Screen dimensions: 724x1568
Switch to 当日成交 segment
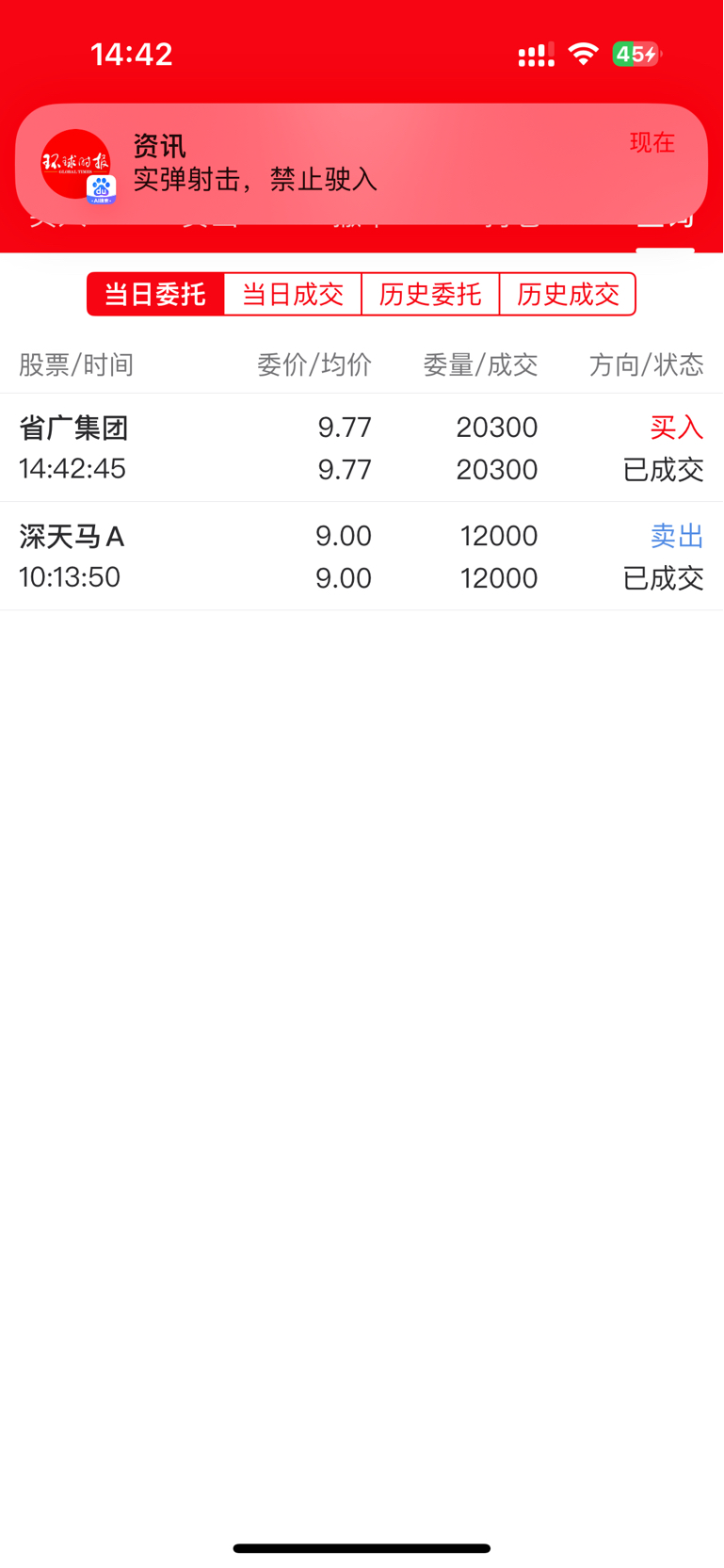click(x=293, y=295)
